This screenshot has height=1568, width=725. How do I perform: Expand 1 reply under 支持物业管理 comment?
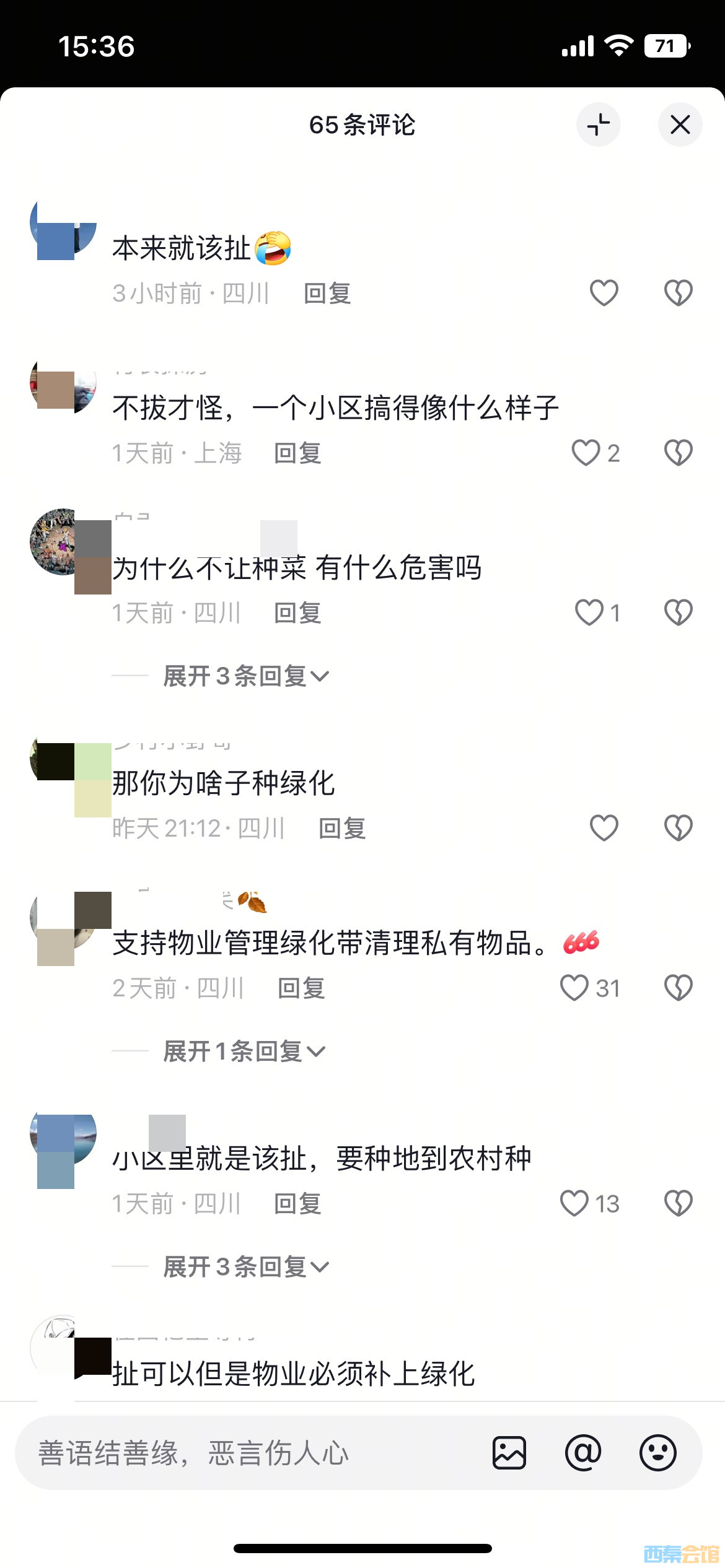click(244, 1051)
